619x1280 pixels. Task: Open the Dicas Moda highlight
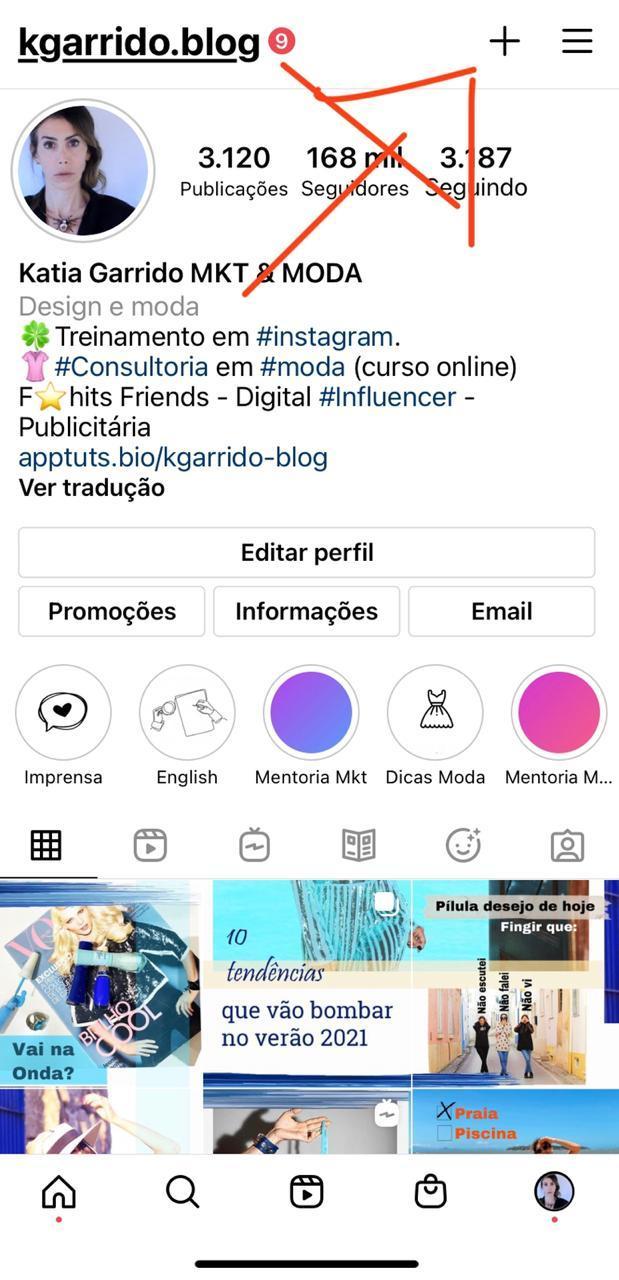(435, 713)
